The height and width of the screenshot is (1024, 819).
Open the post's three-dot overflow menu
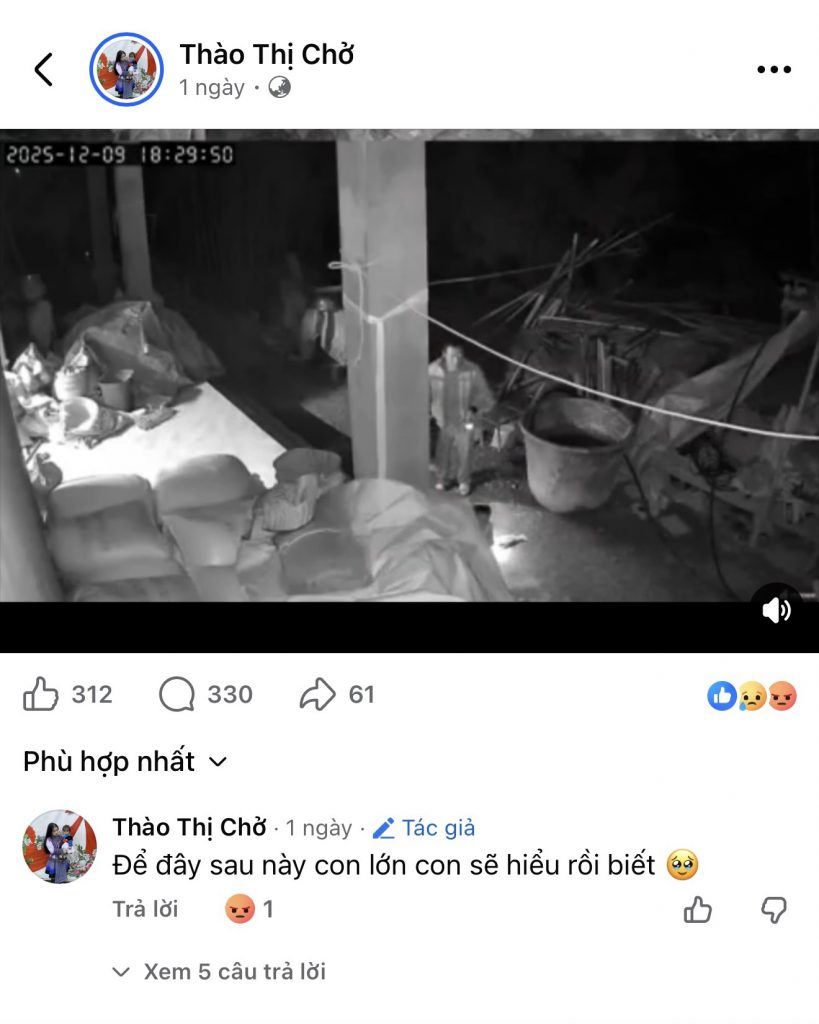pos(773,70)
